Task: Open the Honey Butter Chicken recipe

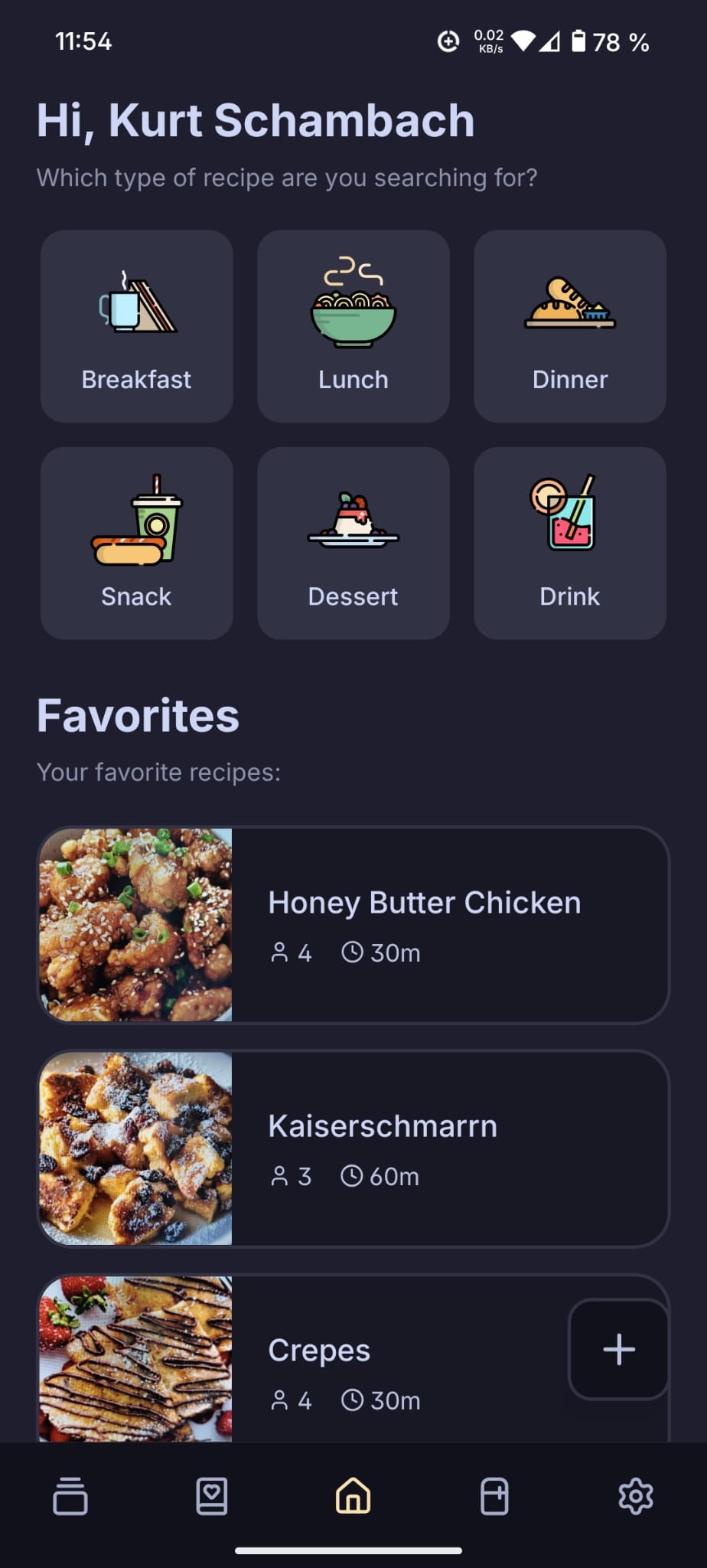Action: point(353,924)
